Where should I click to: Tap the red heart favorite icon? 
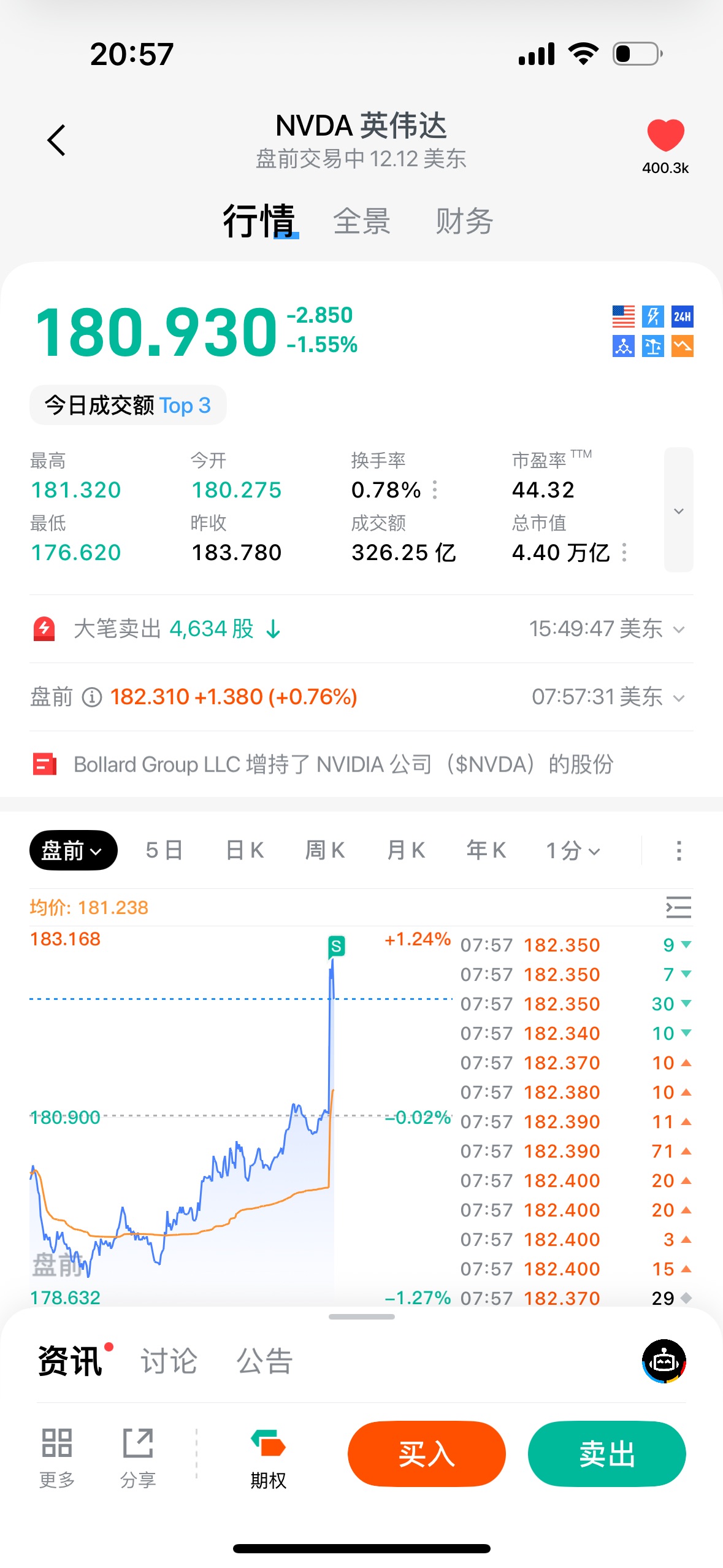tap(665, 135)
